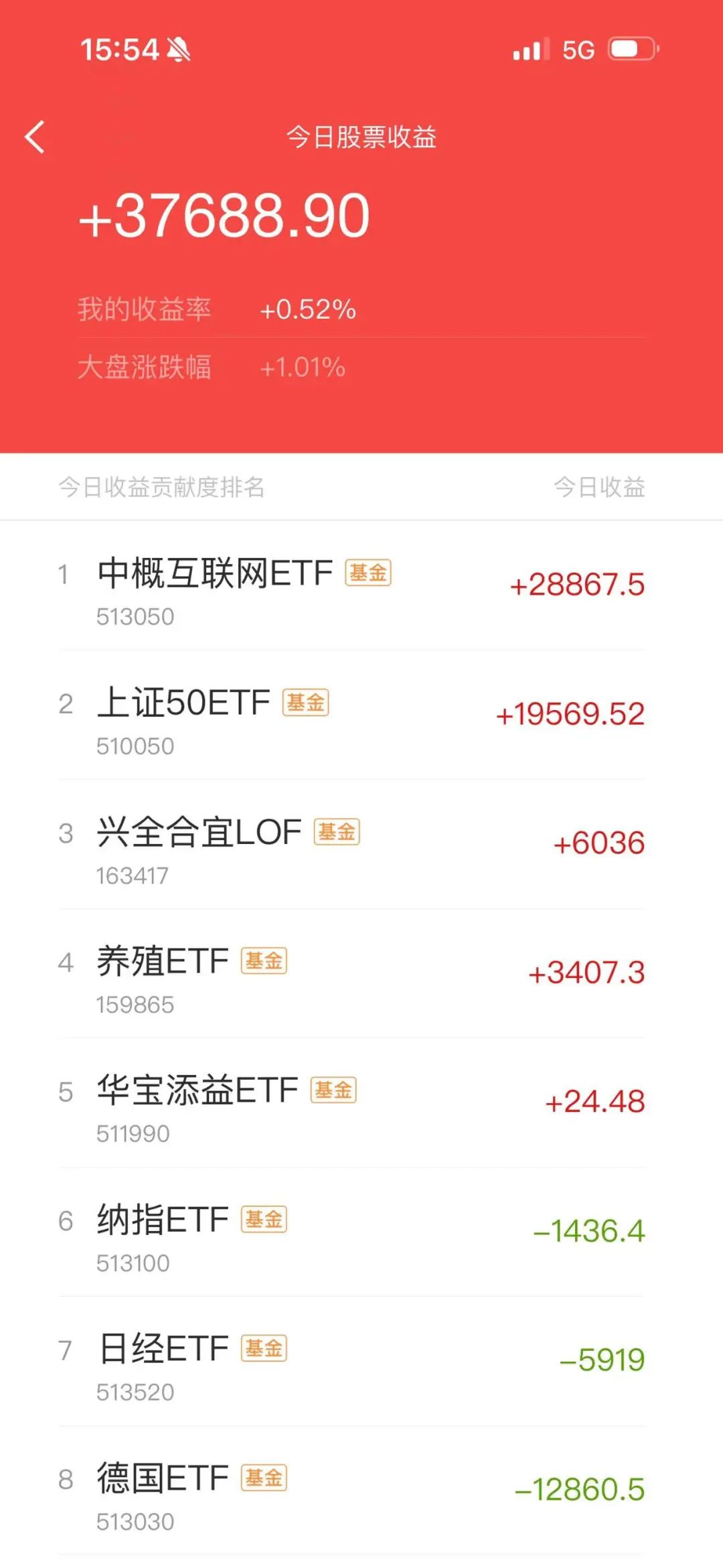This screenshot has height=1568, width=723.
Task: Tap the 纳指ETF fund entry
Action: 361,1232
